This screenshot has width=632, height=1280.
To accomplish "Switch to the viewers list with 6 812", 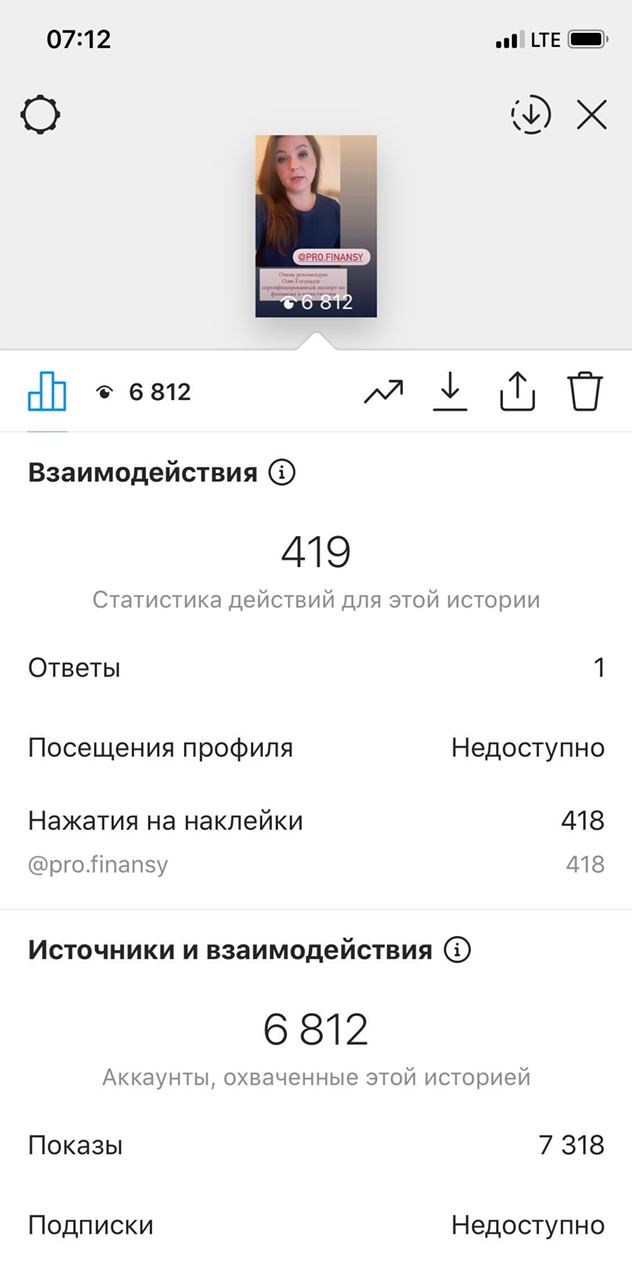I will [x=144, y=392].
